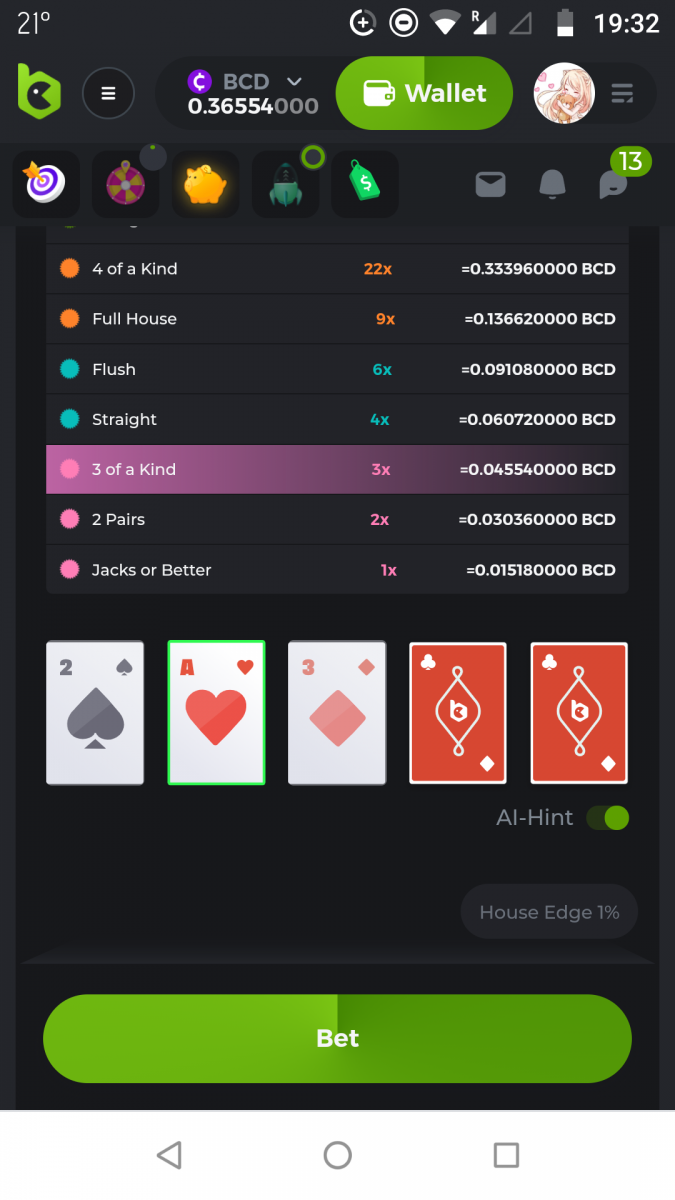
Task: Open the rocket promo icon
Action: pos(286,184)
